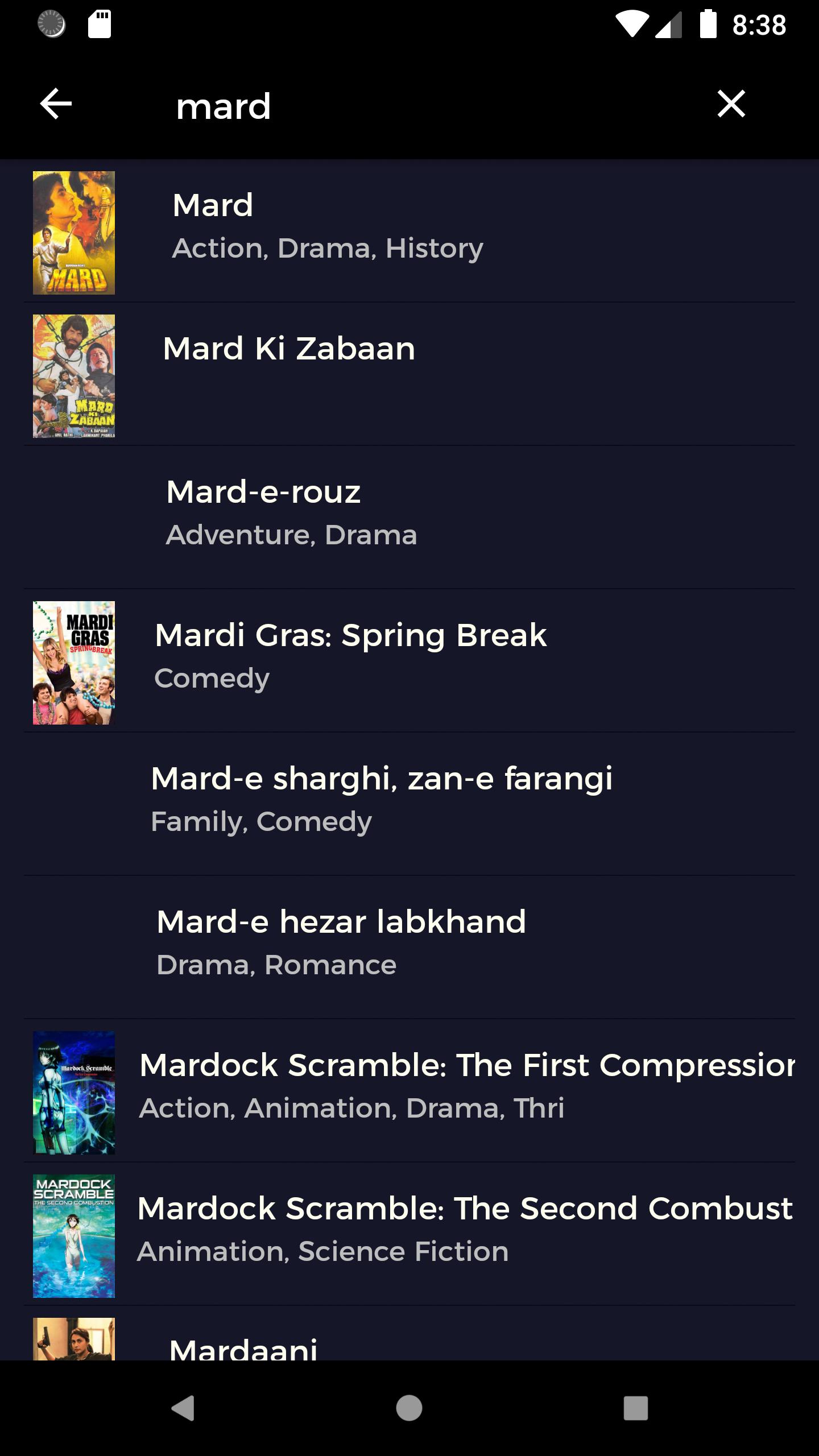Open recent apps from navigation bar
The width and height of the screenshot is (819, 1456).
(635, 1408)
